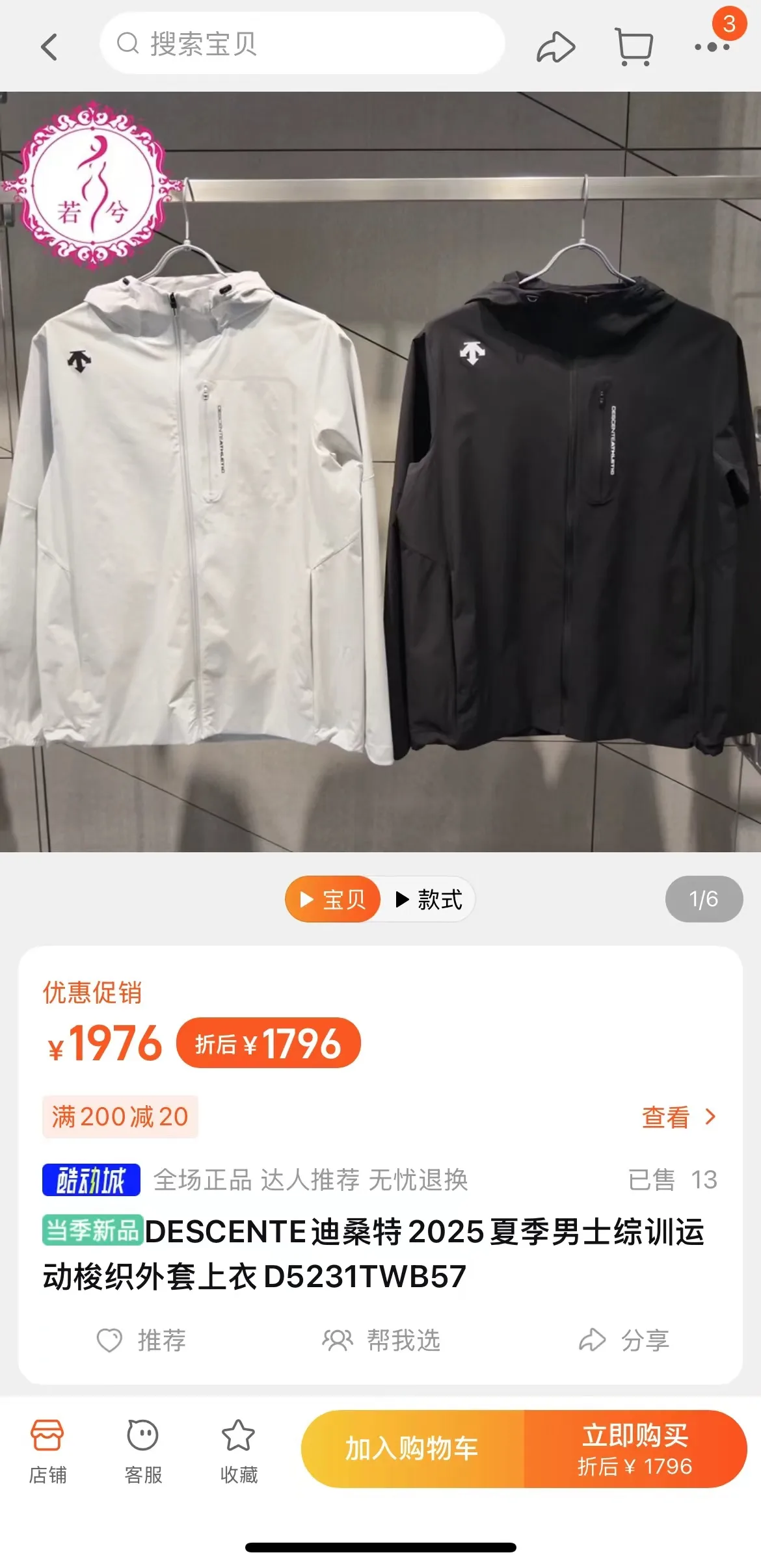Select 帮我选 to ask friends
The width and height of the screenshot is (761, 1568).
382,1340
